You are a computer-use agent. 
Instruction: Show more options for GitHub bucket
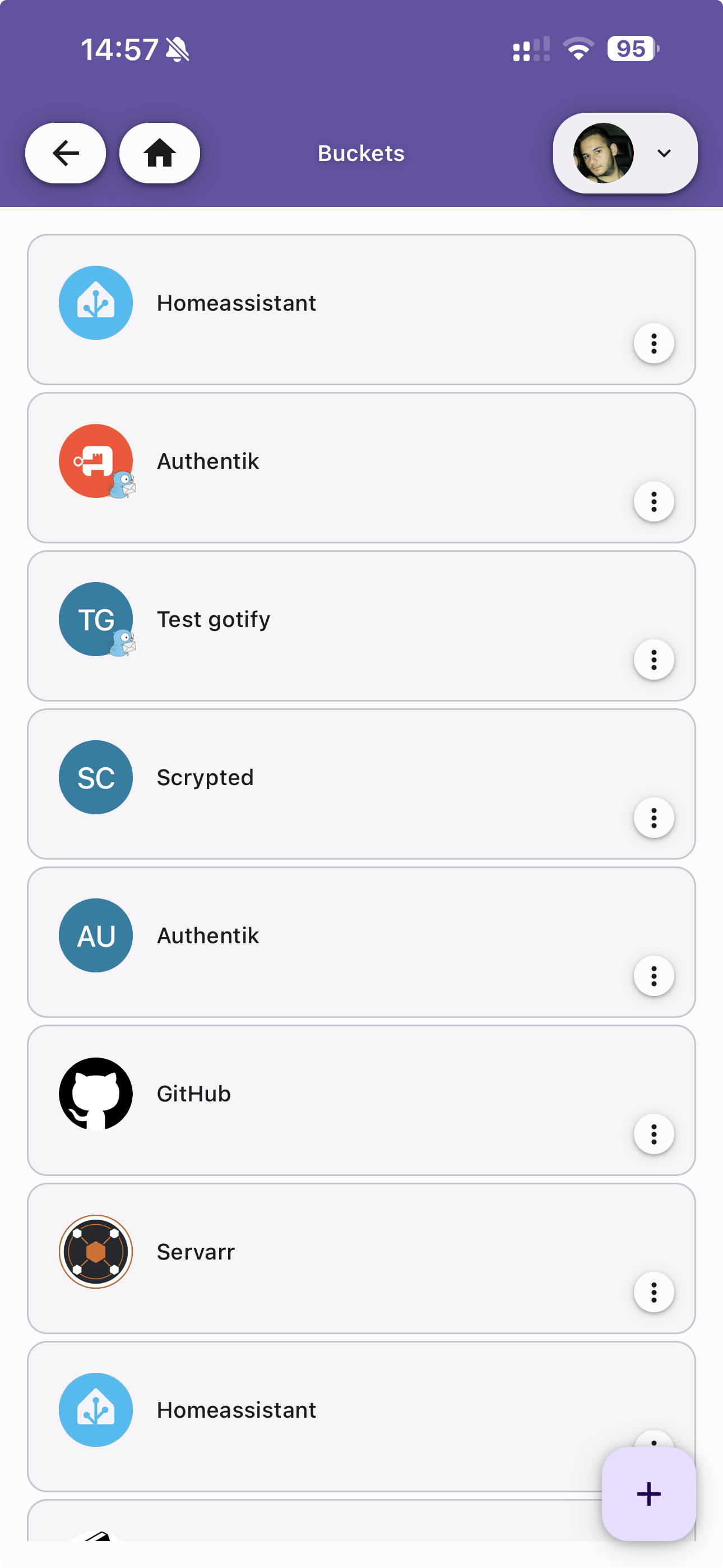[x=654, y=1134]
